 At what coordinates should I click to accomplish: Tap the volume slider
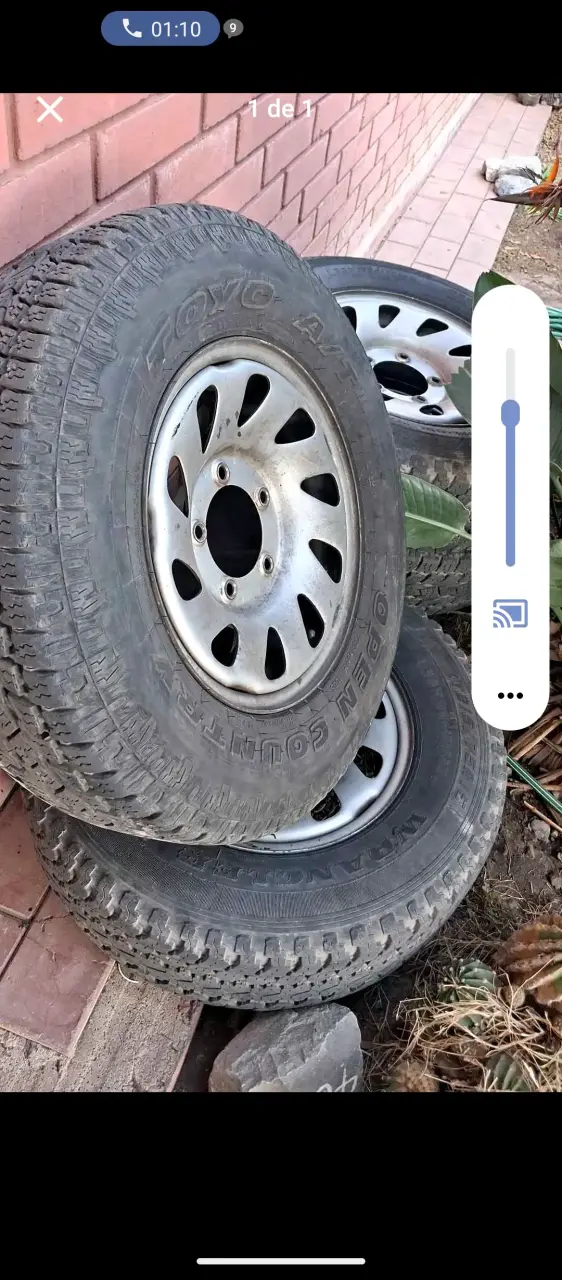[x=510, y=457]
